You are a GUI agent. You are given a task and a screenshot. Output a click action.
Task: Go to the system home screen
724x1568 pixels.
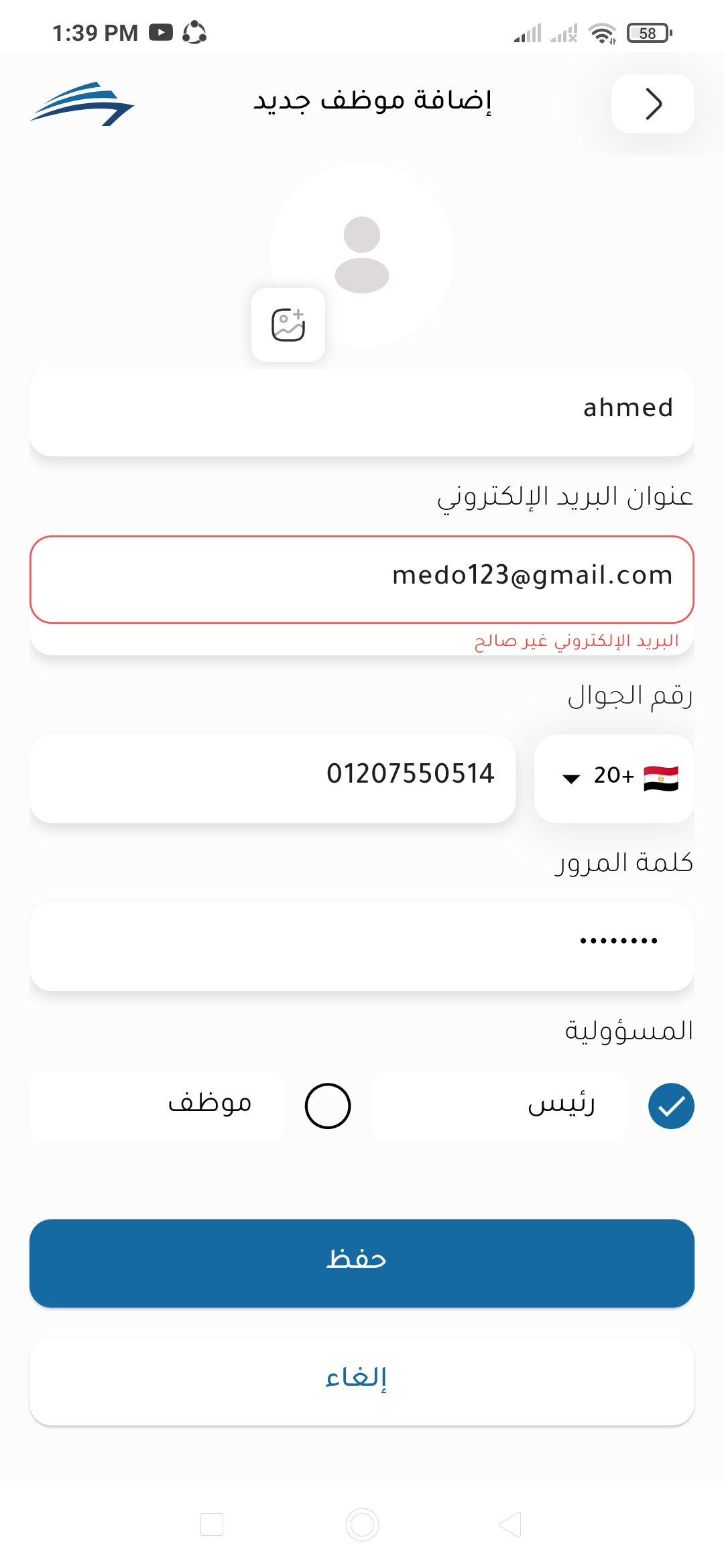[362, 1524]
